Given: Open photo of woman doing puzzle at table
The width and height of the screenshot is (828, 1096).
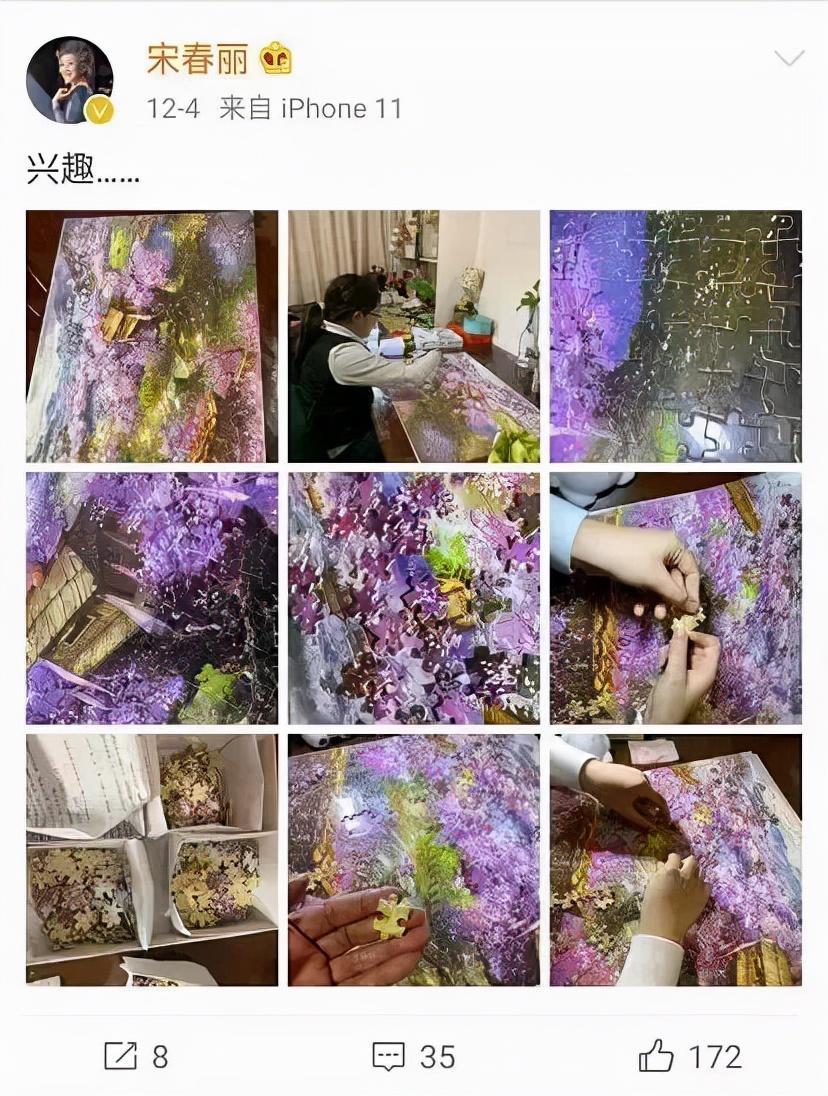Looking at the screenshot, I should [x=414, y=336].
